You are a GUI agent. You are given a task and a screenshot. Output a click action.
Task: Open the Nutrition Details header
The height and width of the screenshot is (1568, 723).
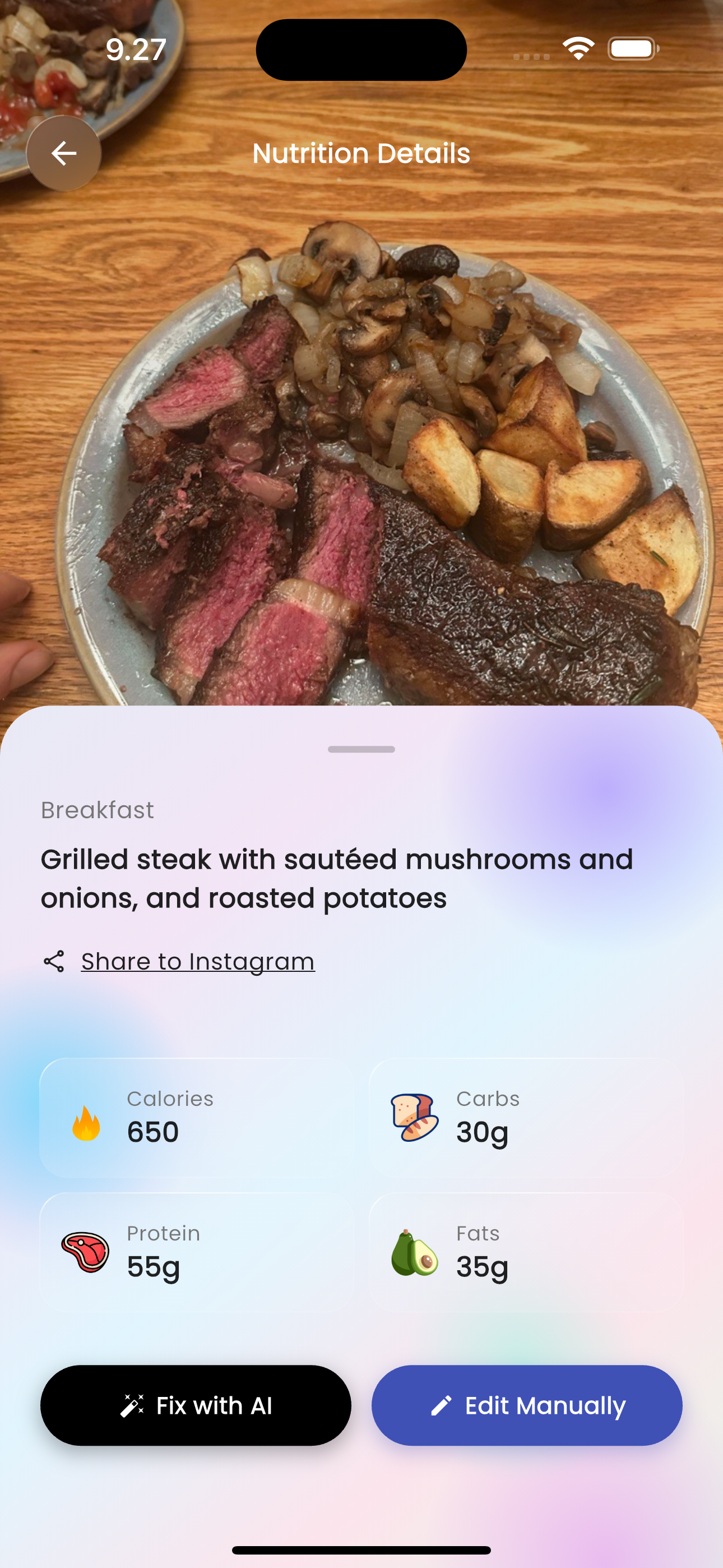click(361, 153)
